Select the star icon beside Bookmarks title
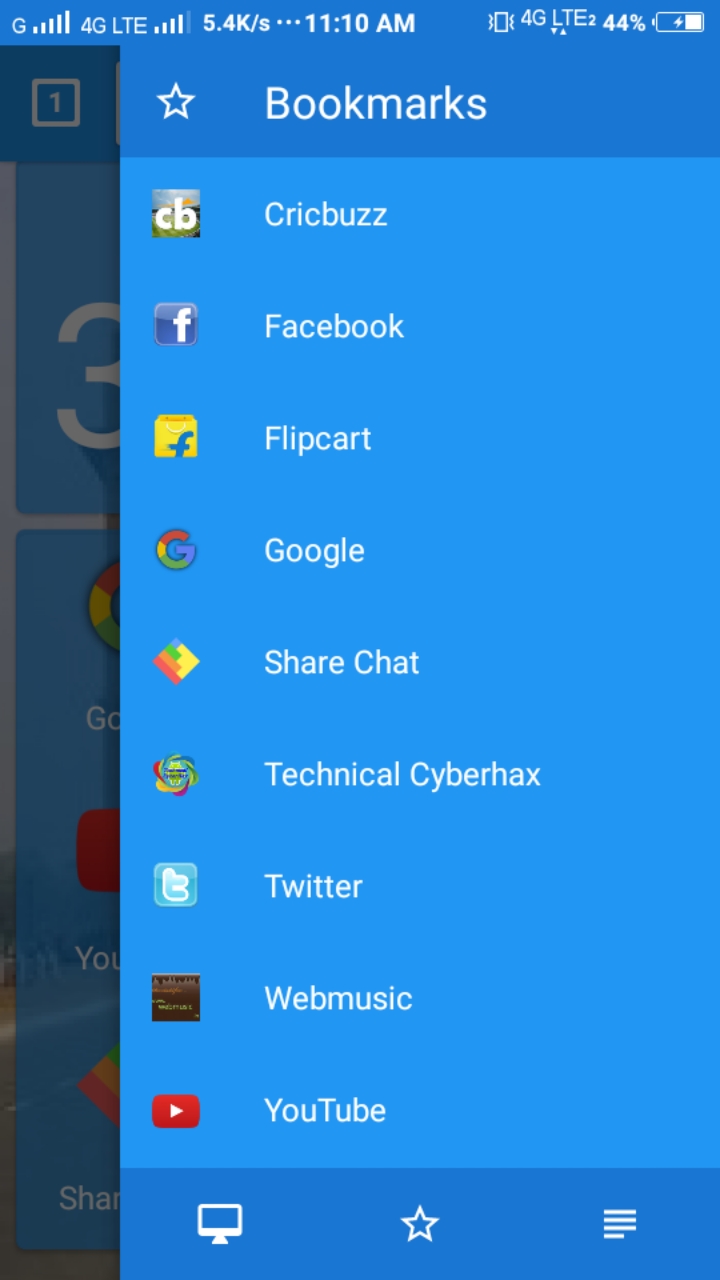The height and width of the screenshot is (1280, 720). [x=176, y=101]
